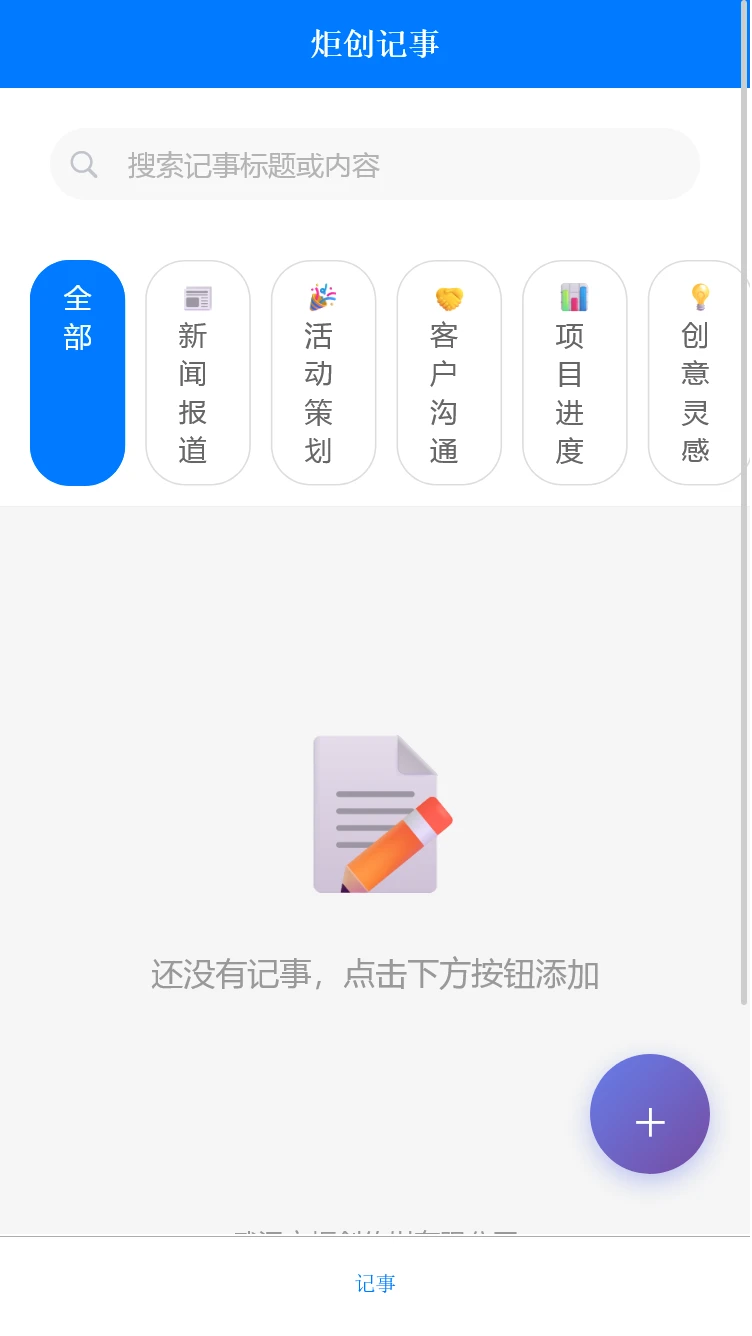Open the 创意灵感 category
Screen dimensions: 752x1336
[x=698, y=372]
